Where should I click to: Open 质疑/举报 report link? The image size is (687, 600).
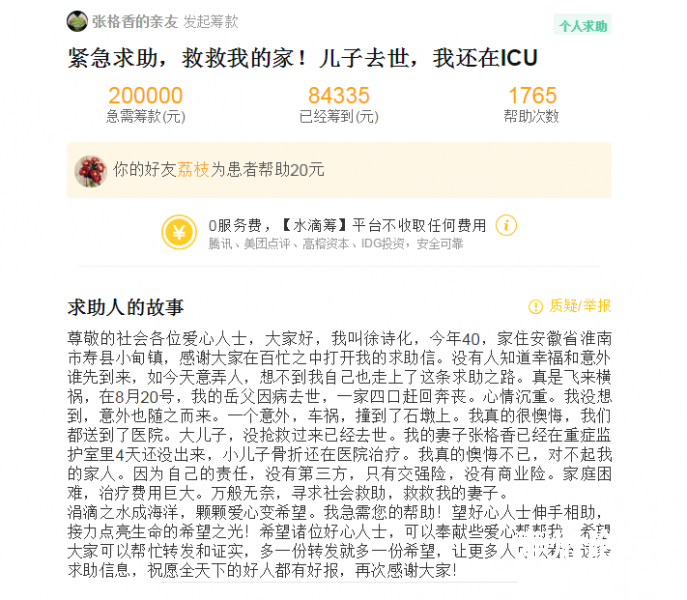(576, 306)
